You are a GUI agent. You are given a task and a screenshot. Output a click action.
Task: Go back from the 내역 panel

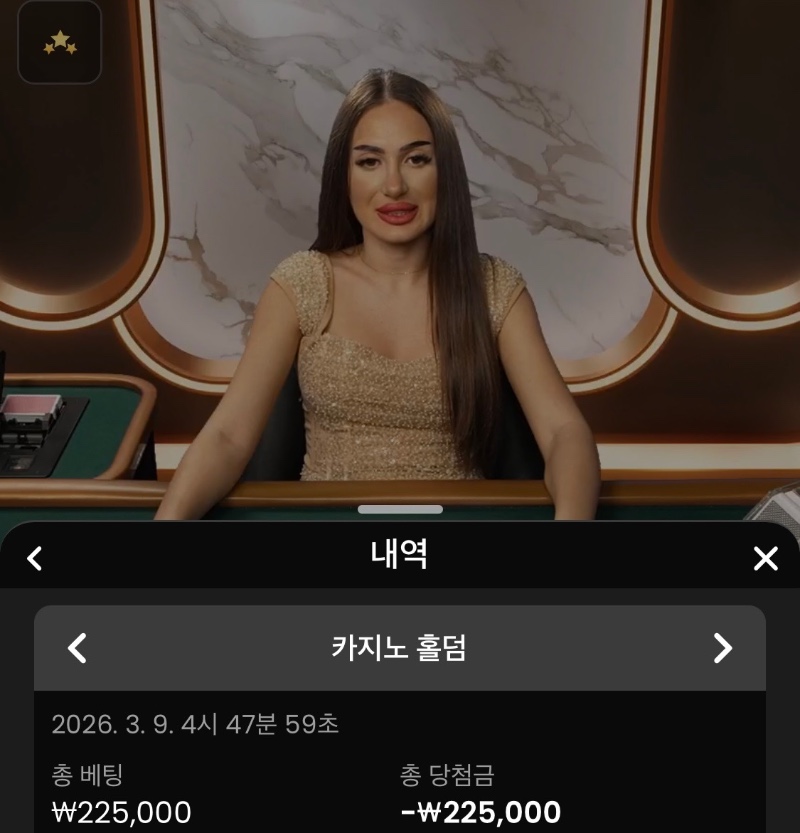[x=35, y=558]
